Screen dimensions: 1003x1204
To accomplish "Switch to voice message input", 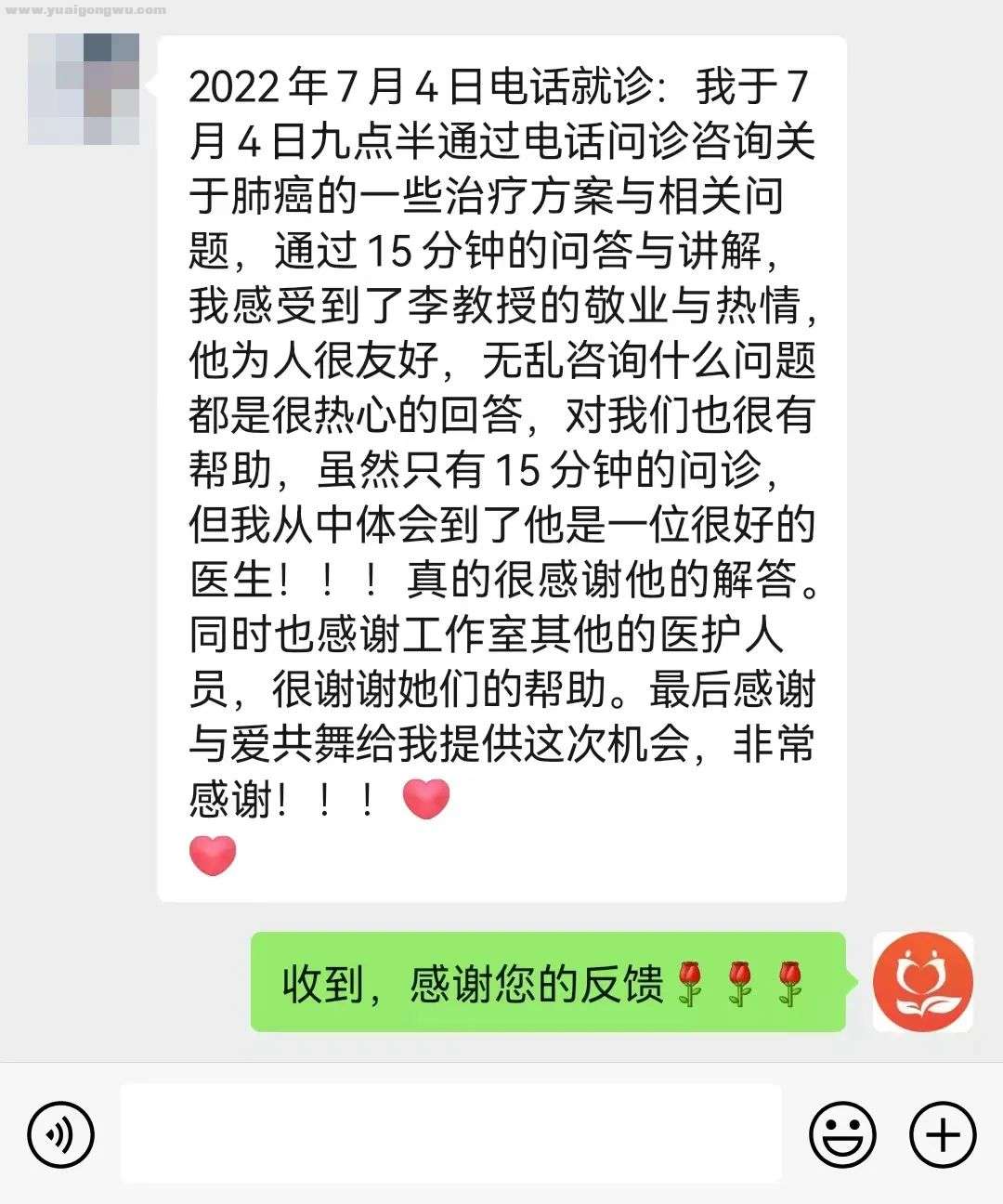I will (61, 1133).
